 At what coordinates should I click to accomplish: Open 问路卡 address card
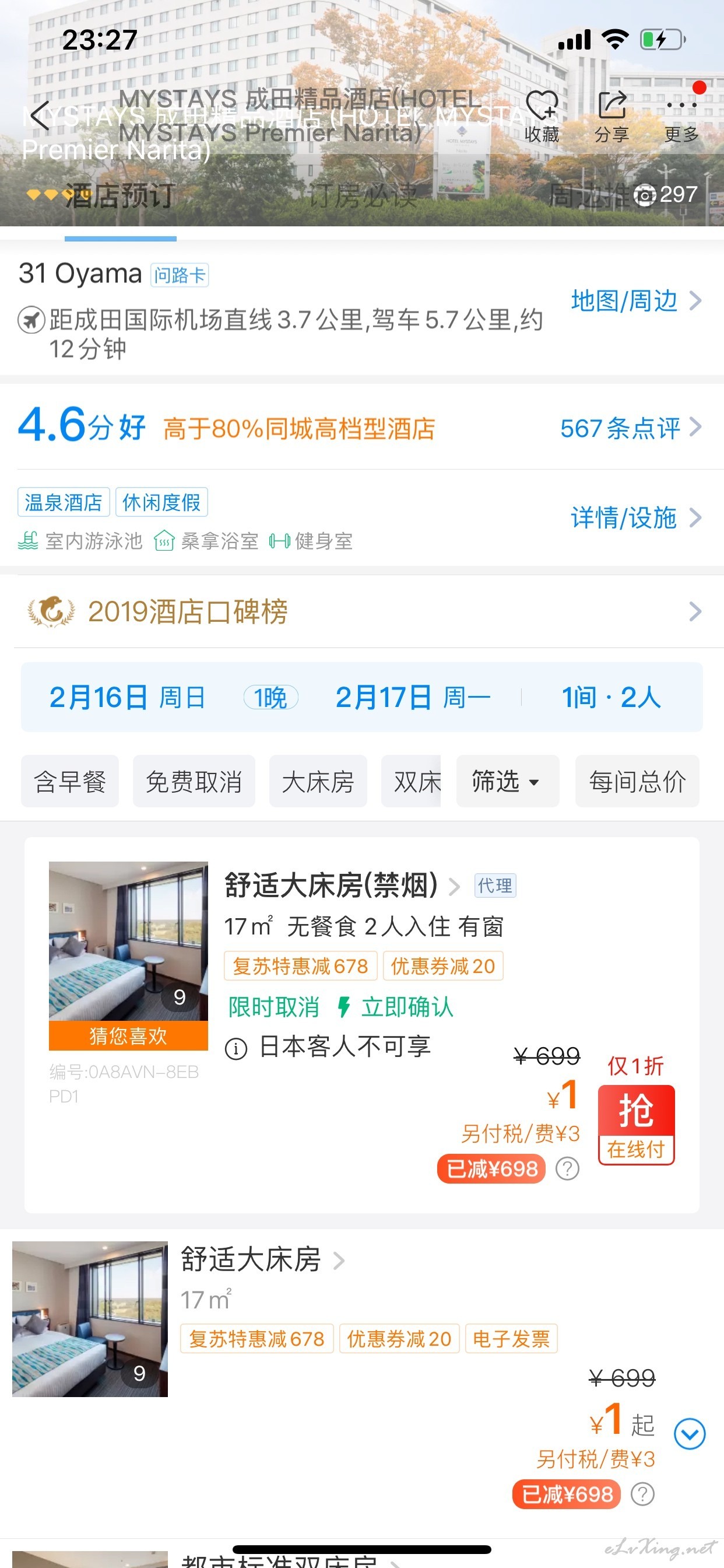pos(180,275)
